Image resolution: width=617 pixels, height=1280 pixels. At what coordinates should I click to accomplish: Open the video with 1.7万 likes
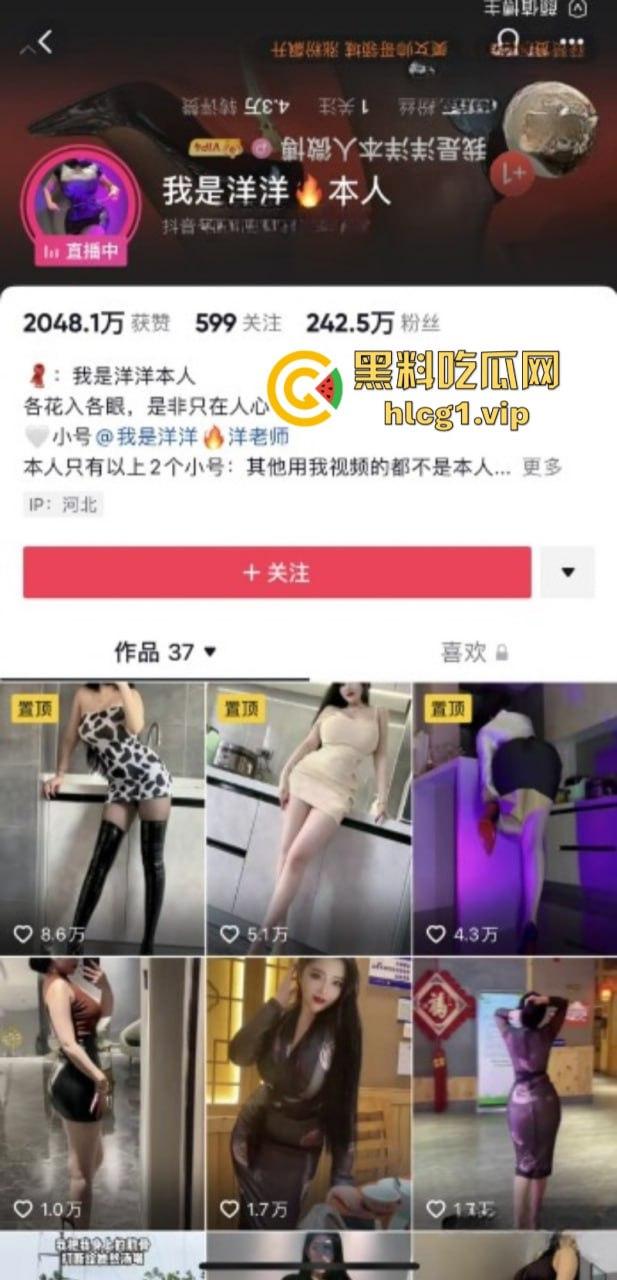click(308, 1093)
